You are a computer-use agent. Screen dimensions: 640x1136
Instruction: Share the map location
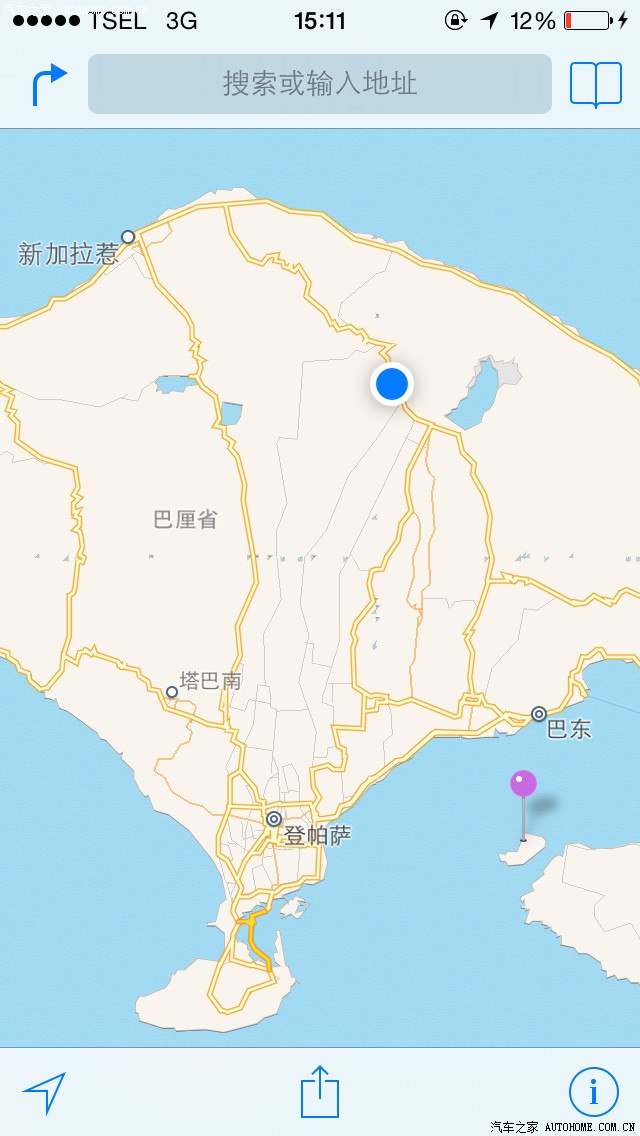320,1091
